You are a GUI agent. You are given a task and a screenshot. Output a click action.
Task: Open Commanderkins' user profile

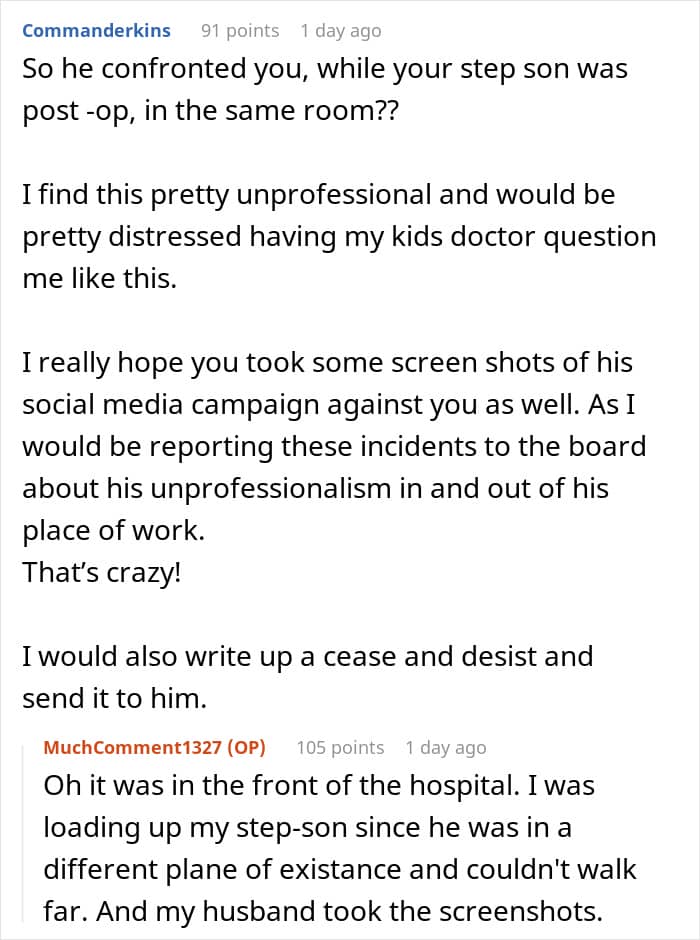coord(96,31)
